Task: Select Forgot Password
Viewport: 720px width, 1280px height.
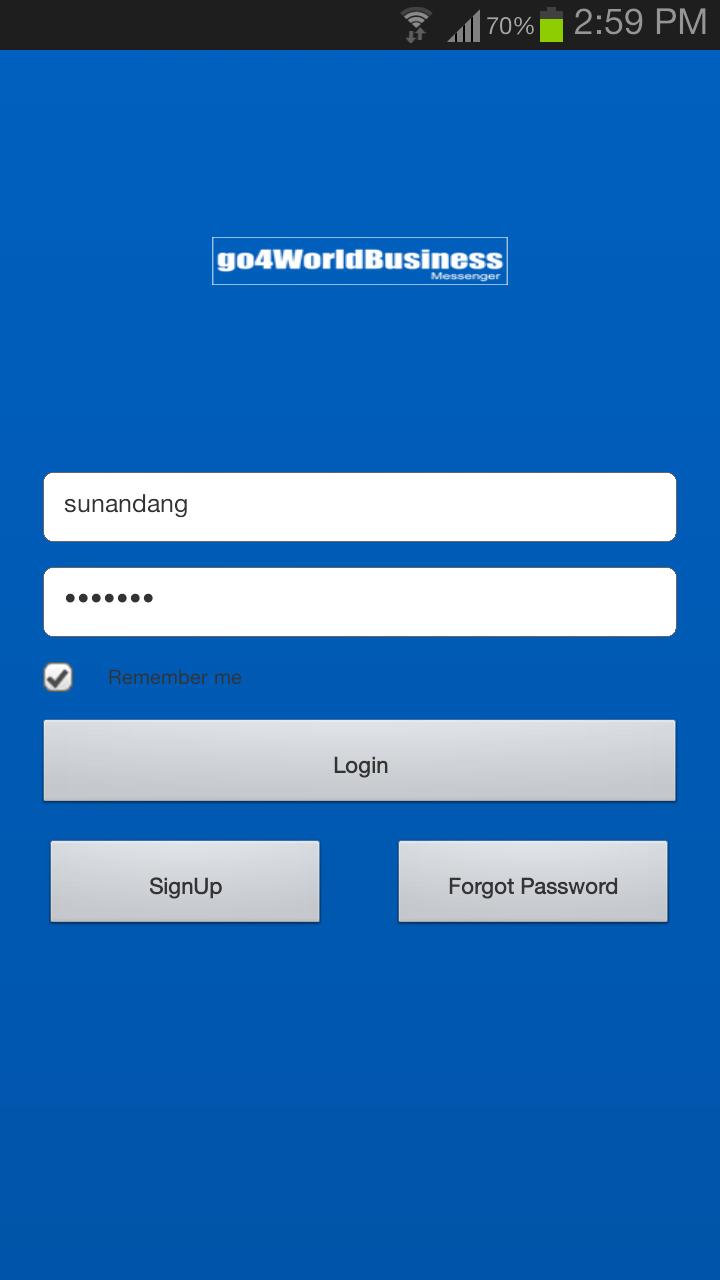Action: tap(533, 881)
